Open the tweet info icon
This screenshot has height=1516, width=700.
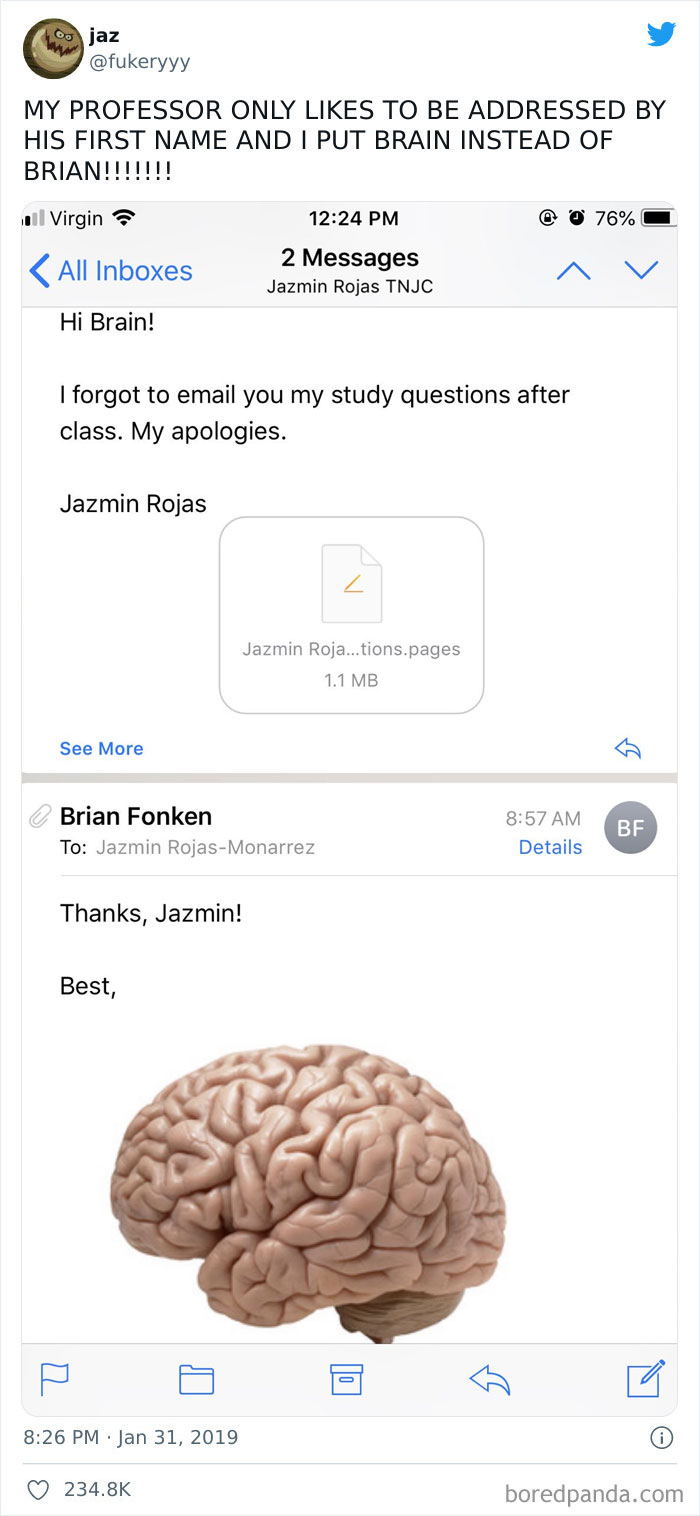click(661, 1437)
